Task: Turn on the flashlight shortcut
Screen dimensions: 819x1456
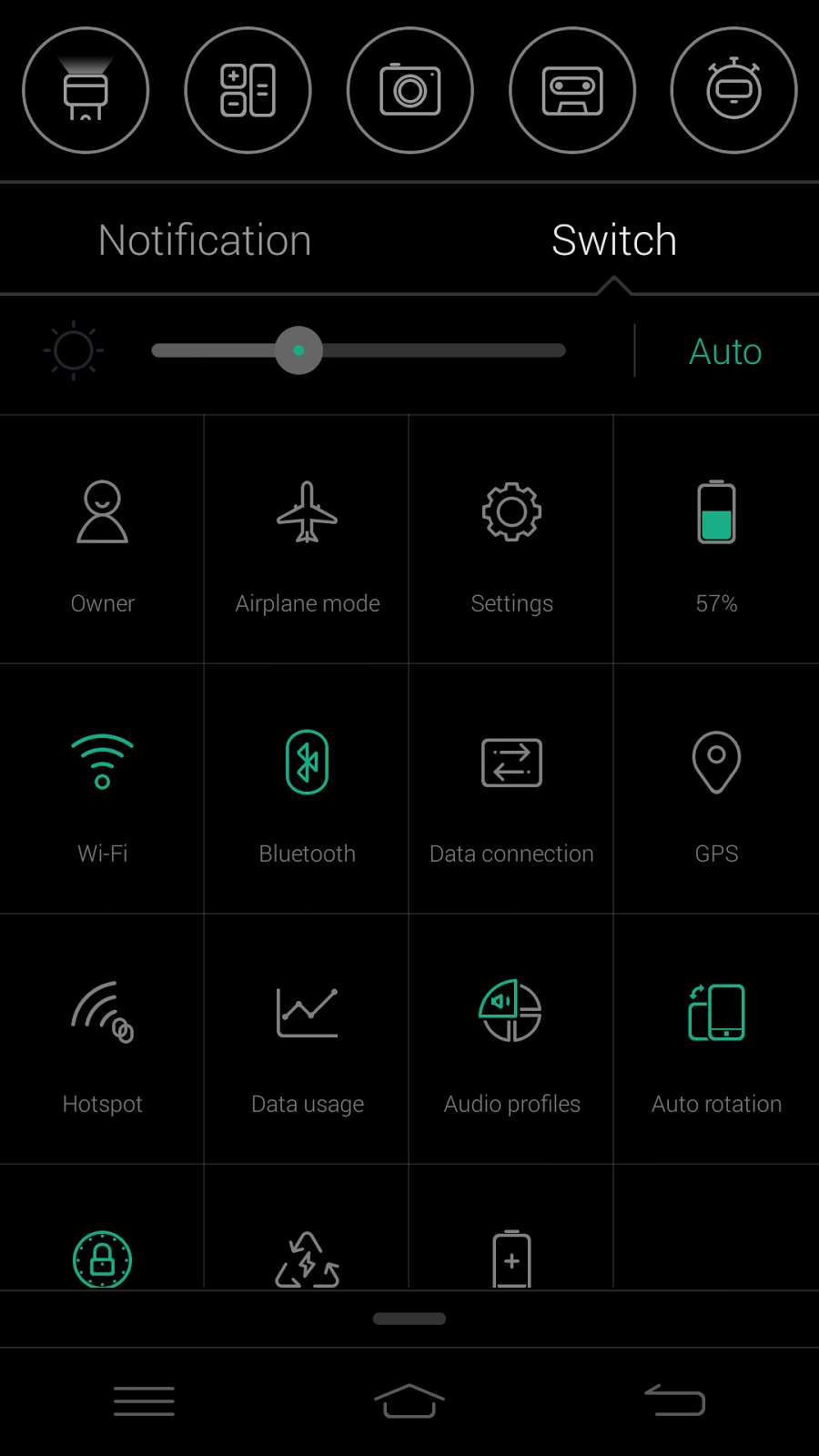Action: [x=86, y=90]
